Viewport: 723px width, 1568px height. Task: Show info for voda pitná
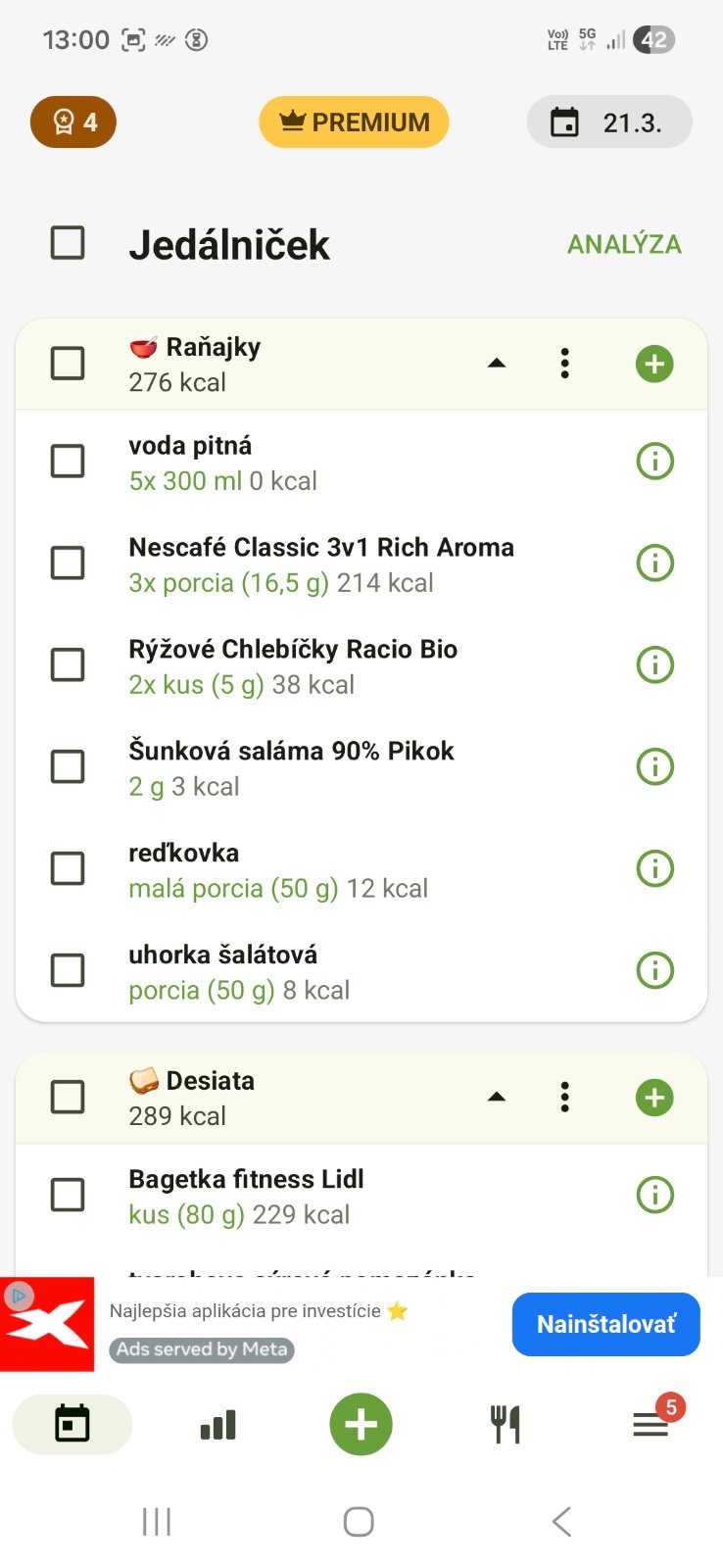(654, 461)
